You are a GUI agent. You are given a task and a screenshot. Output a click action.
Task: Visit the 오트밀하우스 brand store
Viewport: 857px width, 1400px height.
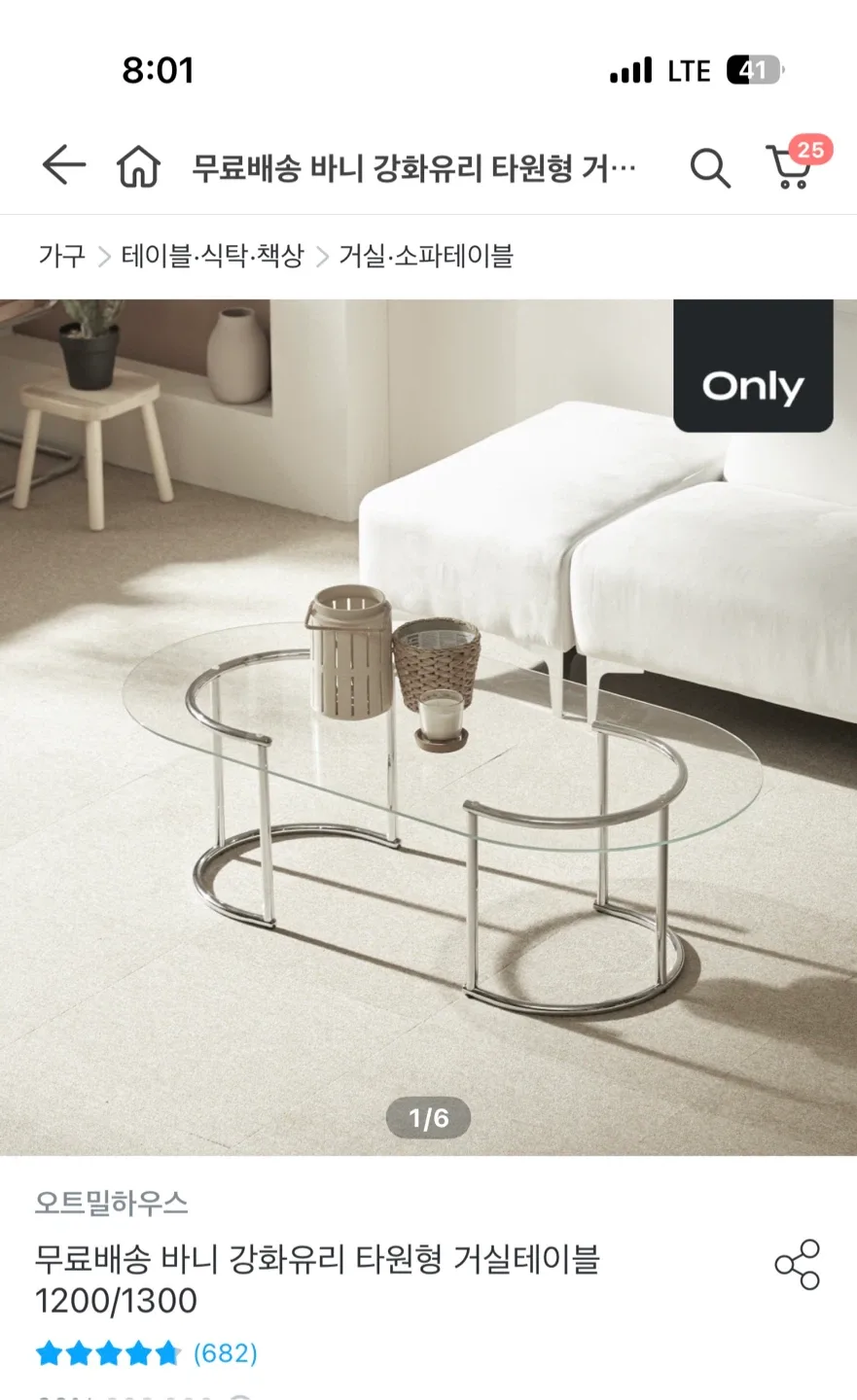[x=111, y=1204]
